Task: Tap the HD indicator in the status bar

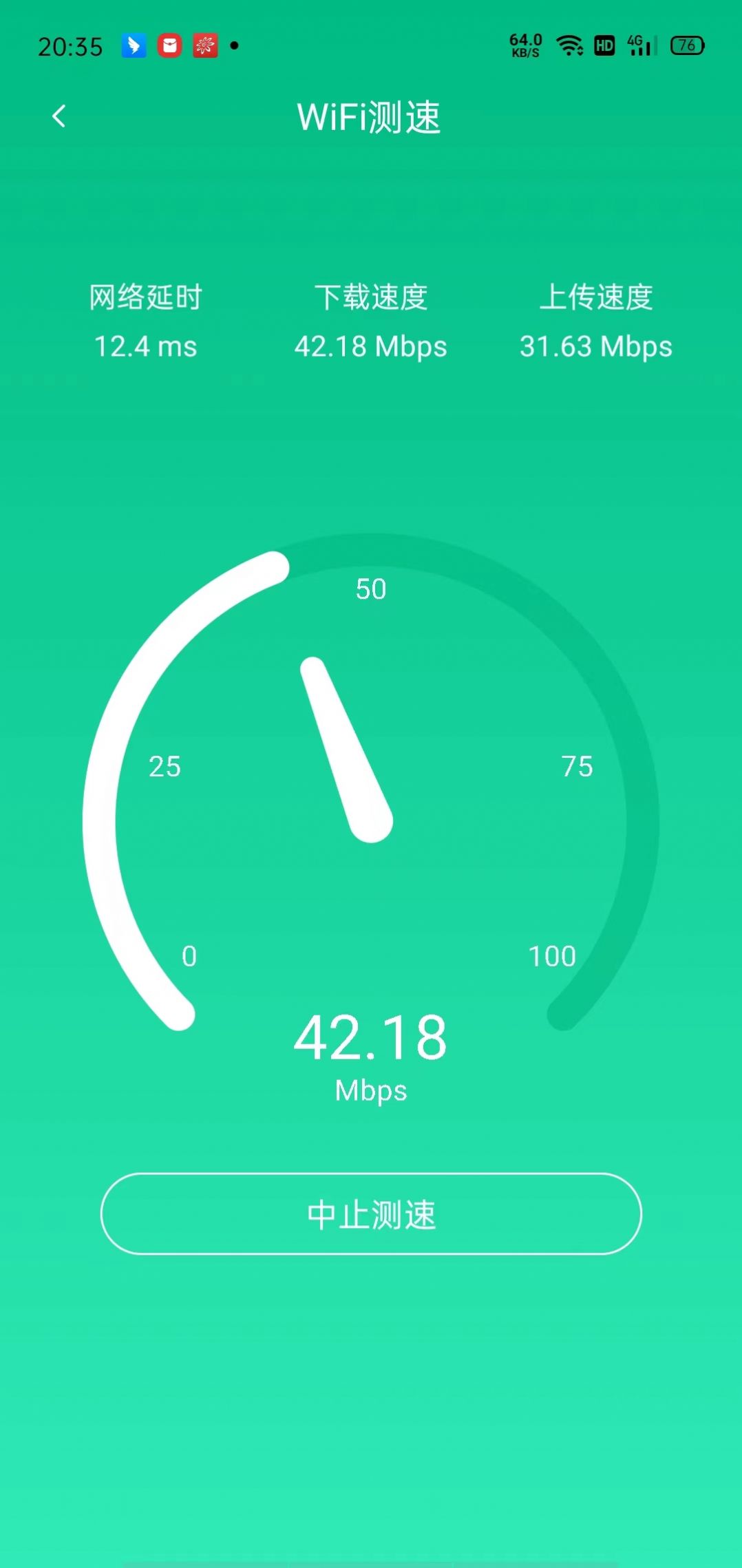Action: click(604, 45)
